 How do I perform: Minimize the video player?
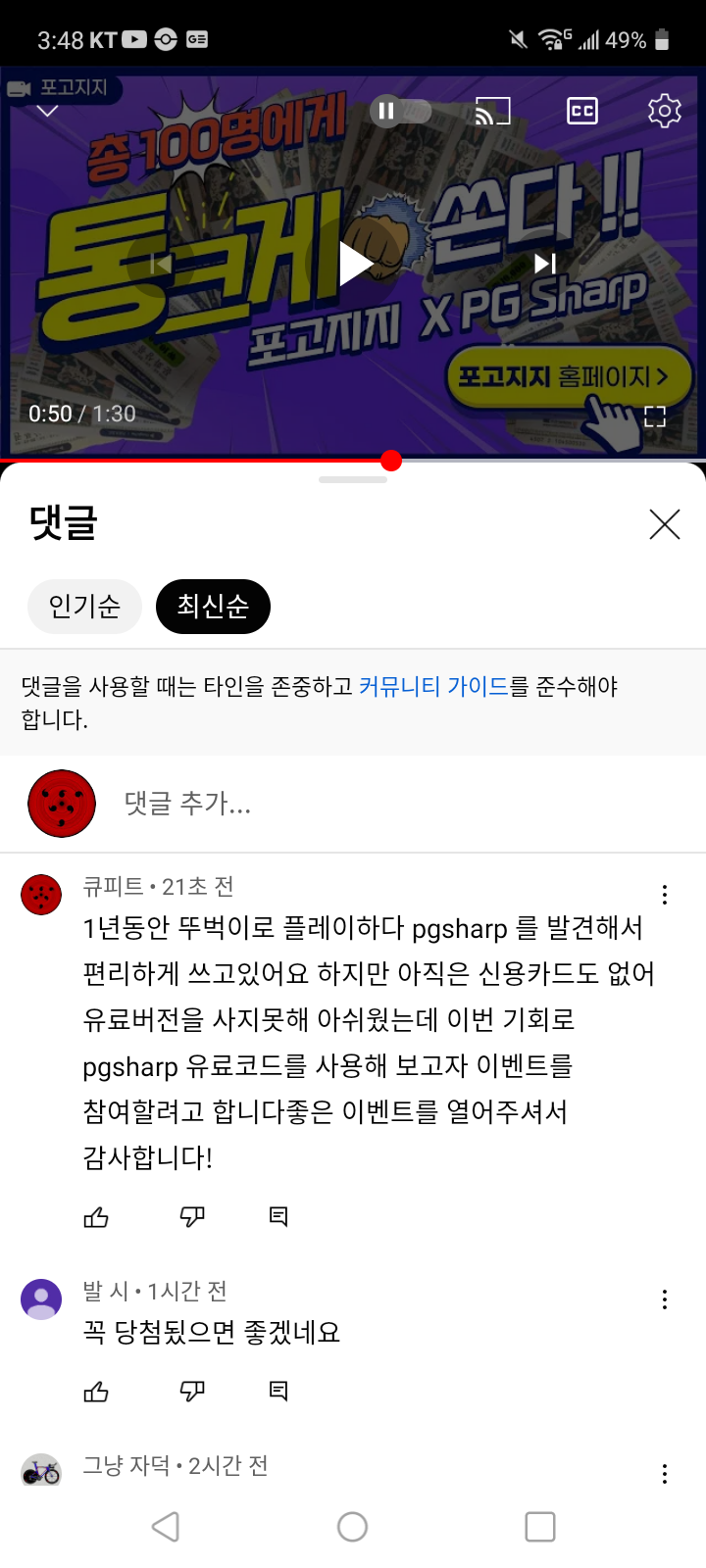[x=47, y=111]
